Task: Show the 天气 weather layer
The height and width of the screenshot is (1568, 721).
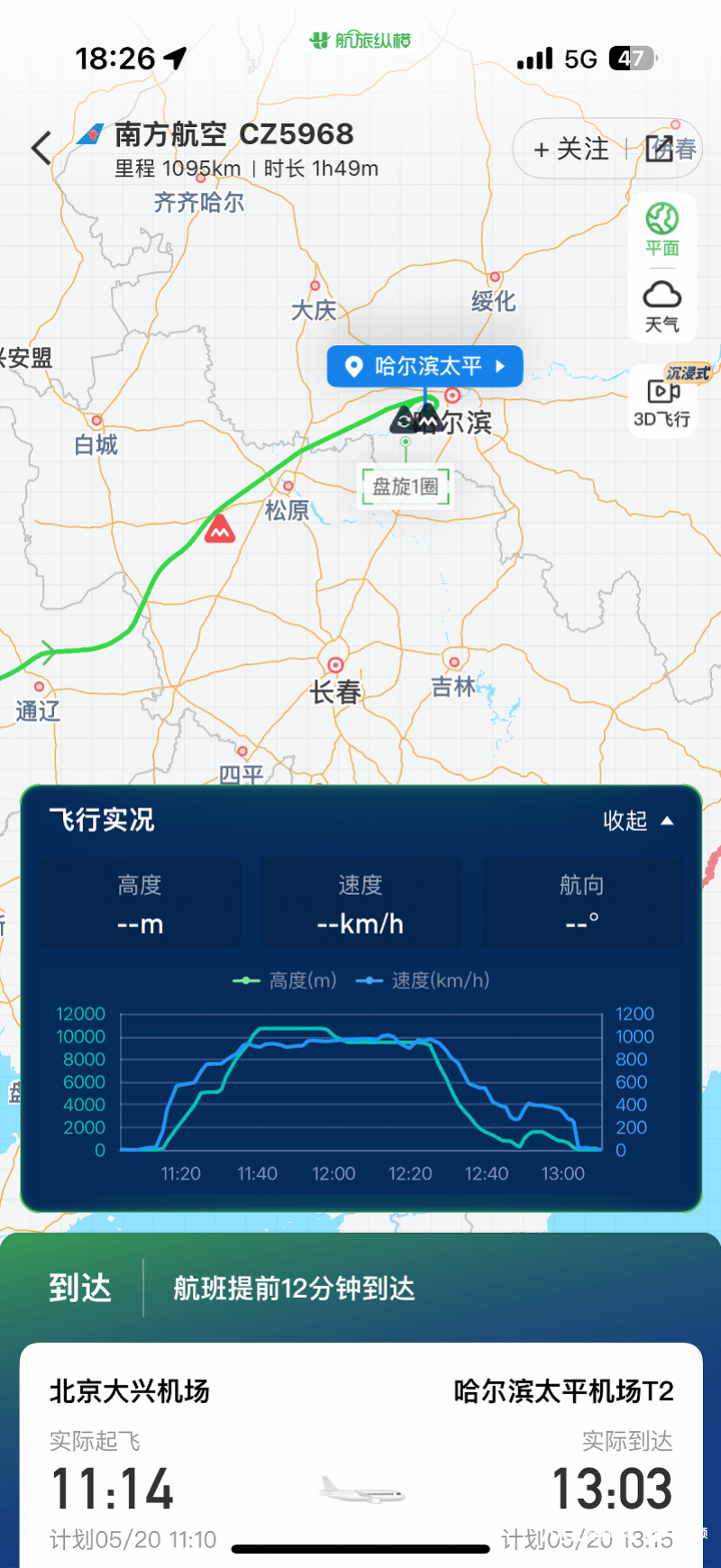Action: [x=662, y=305]
